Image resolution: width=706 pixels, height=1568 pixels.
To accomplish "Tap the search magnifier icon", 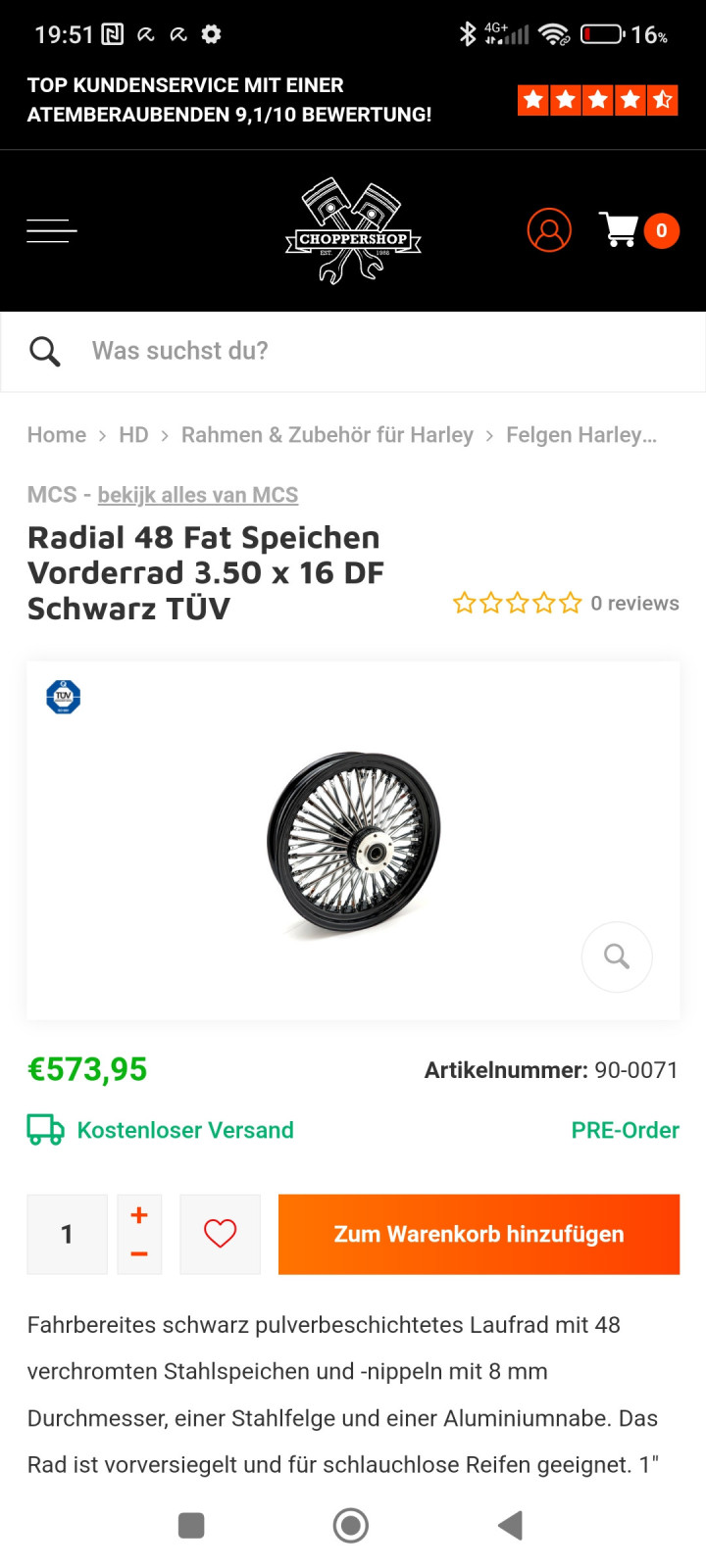I will coord(45,351).
